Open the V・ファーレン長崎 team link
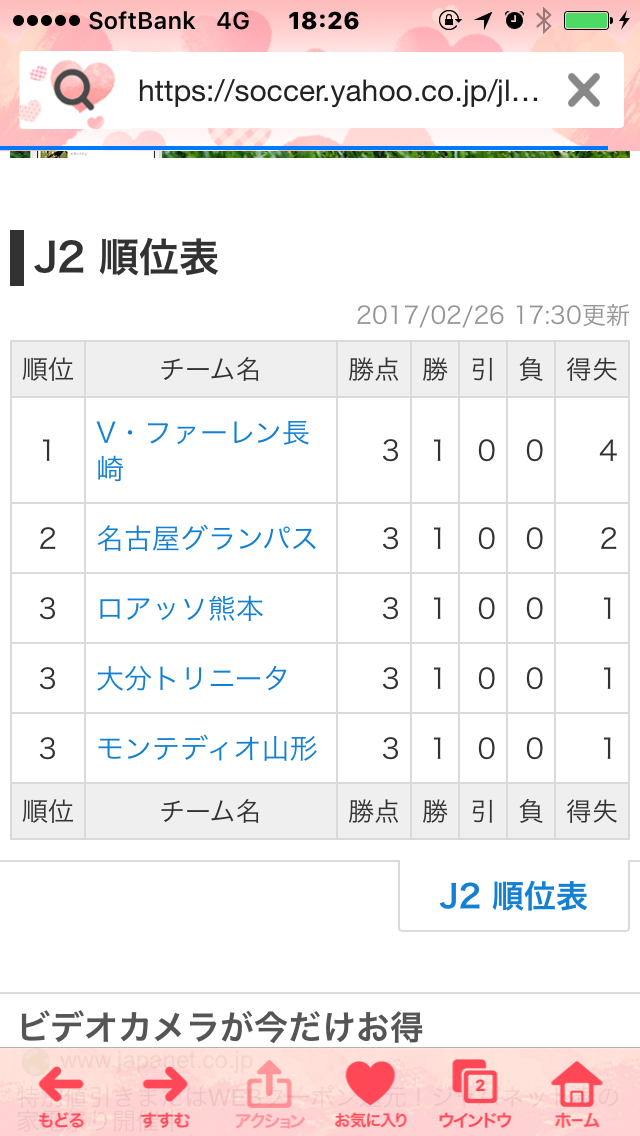 click(203, 451)
